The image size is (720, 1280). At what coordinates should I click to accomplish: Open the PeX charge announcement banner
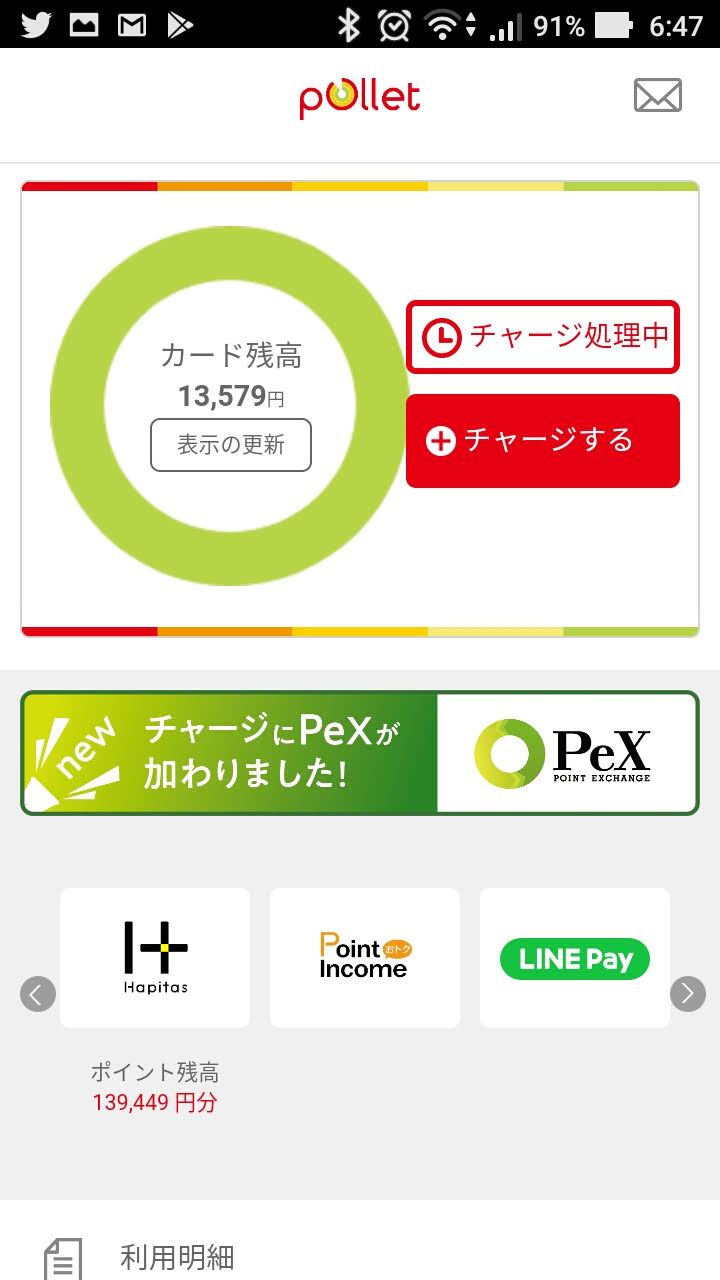pyautogui.click(x=360, y=753)
